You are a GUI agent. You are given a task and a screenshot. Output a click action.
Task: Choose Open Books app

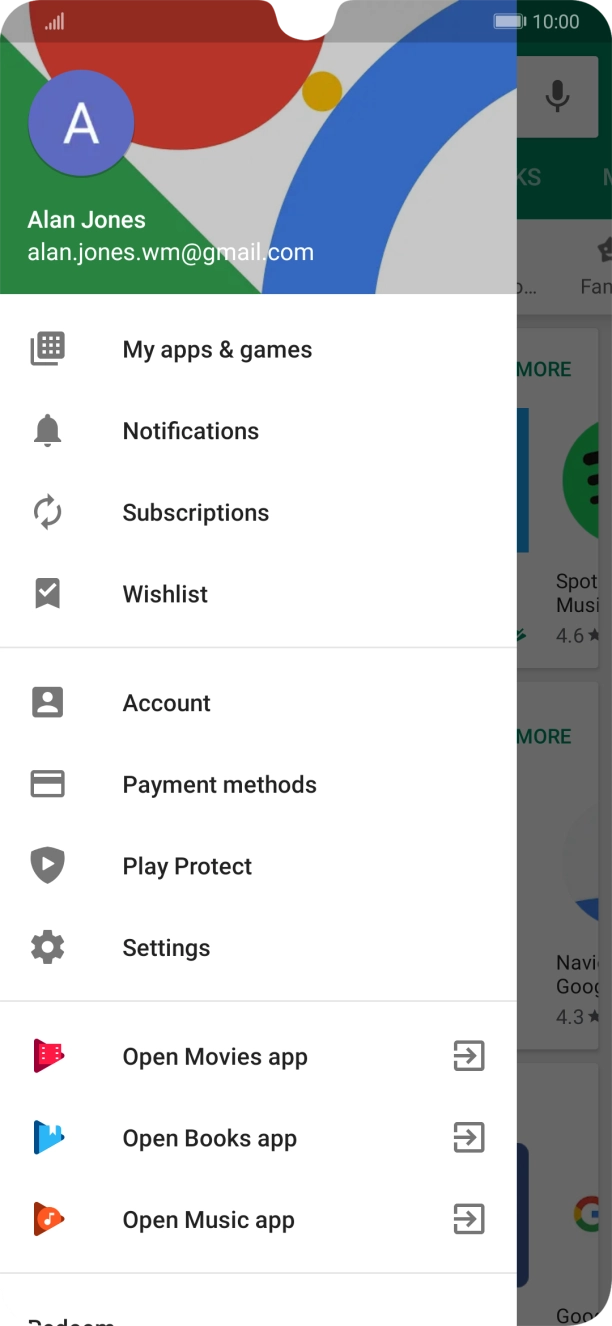209,1139
